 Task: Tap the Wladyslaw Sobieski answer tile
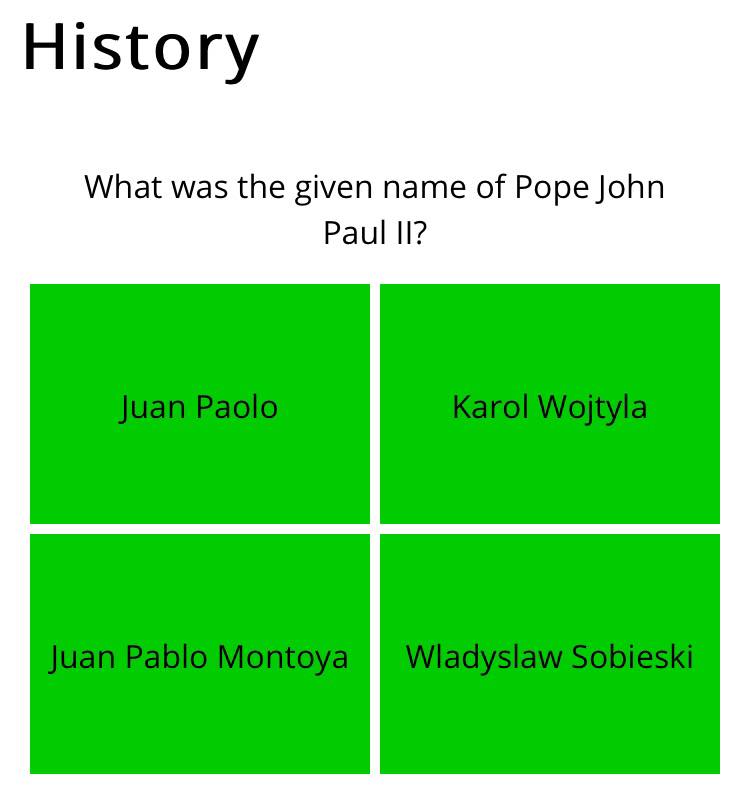click(550, 654)
